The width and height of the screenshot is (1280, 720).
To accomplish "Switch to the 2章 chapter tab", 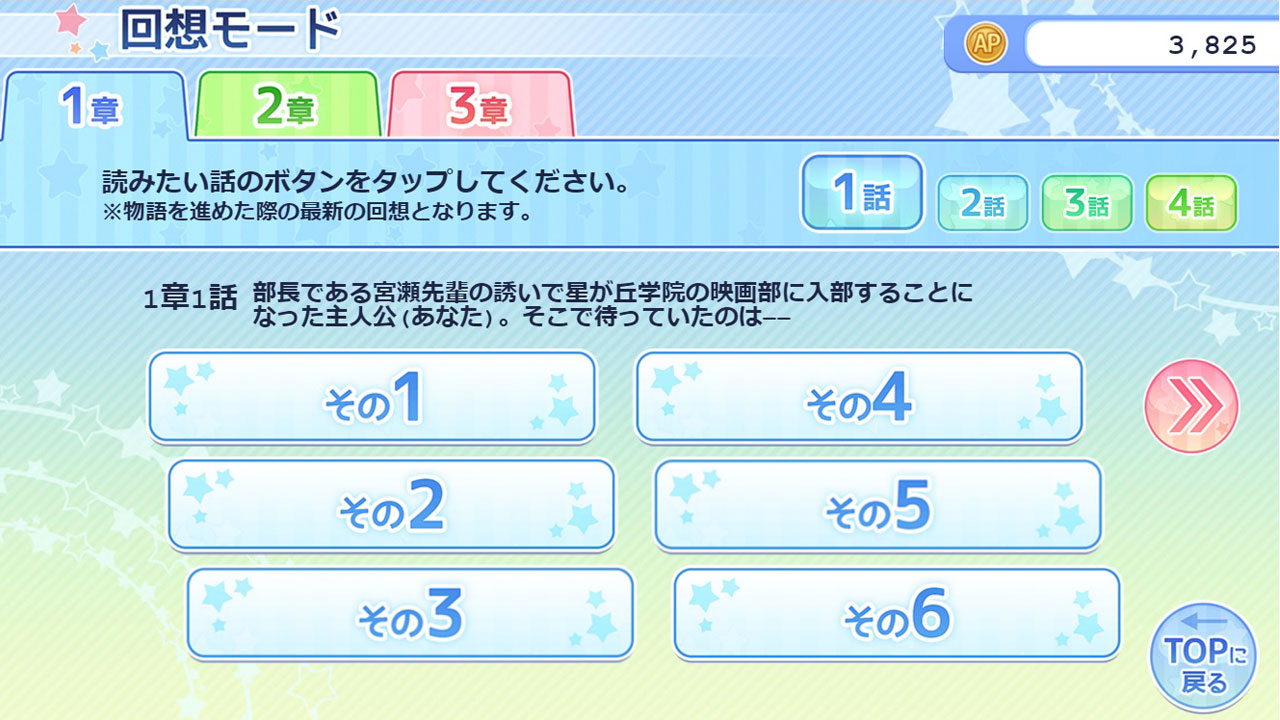I will click(287, 108).
